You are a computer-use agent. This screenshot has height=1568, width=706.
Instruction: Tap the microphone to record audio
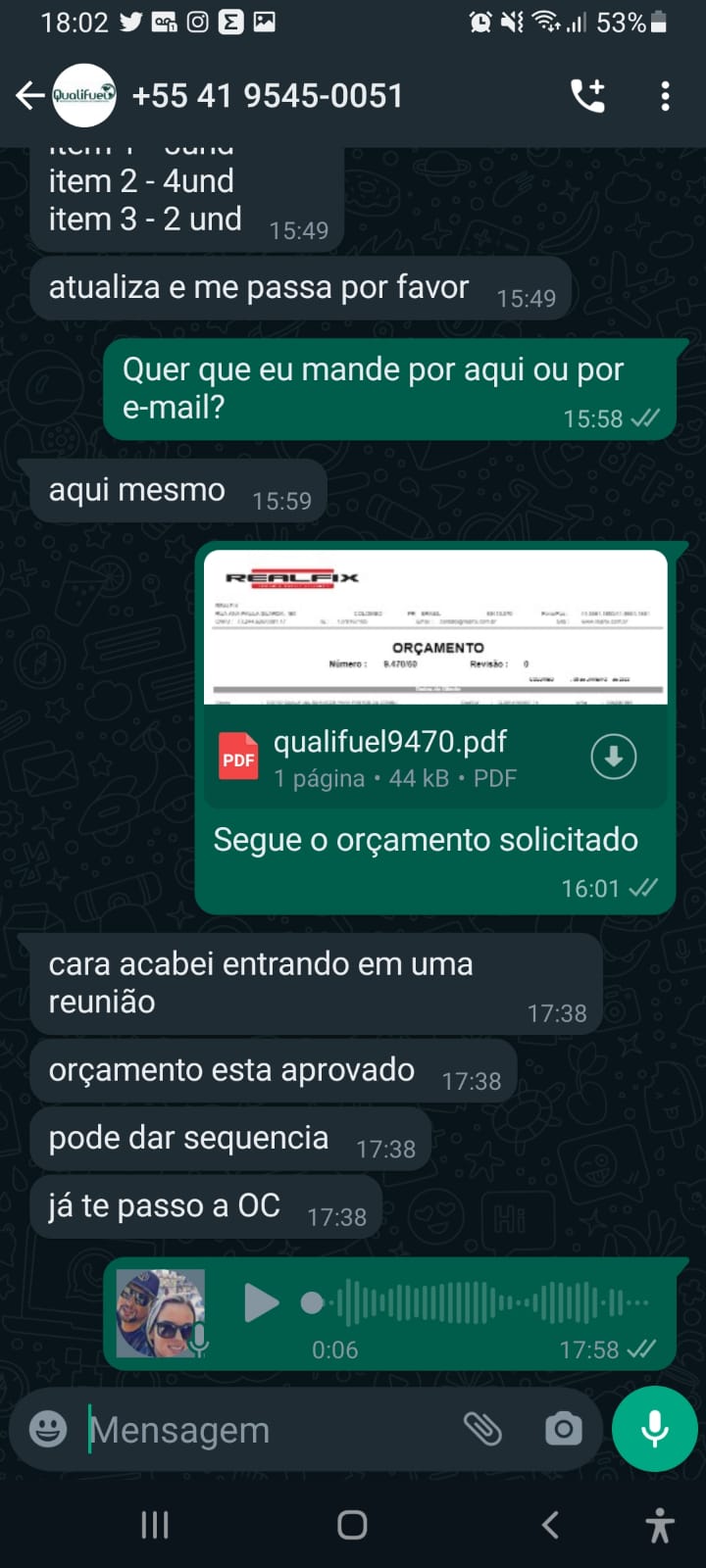[x=654, y=1429]
